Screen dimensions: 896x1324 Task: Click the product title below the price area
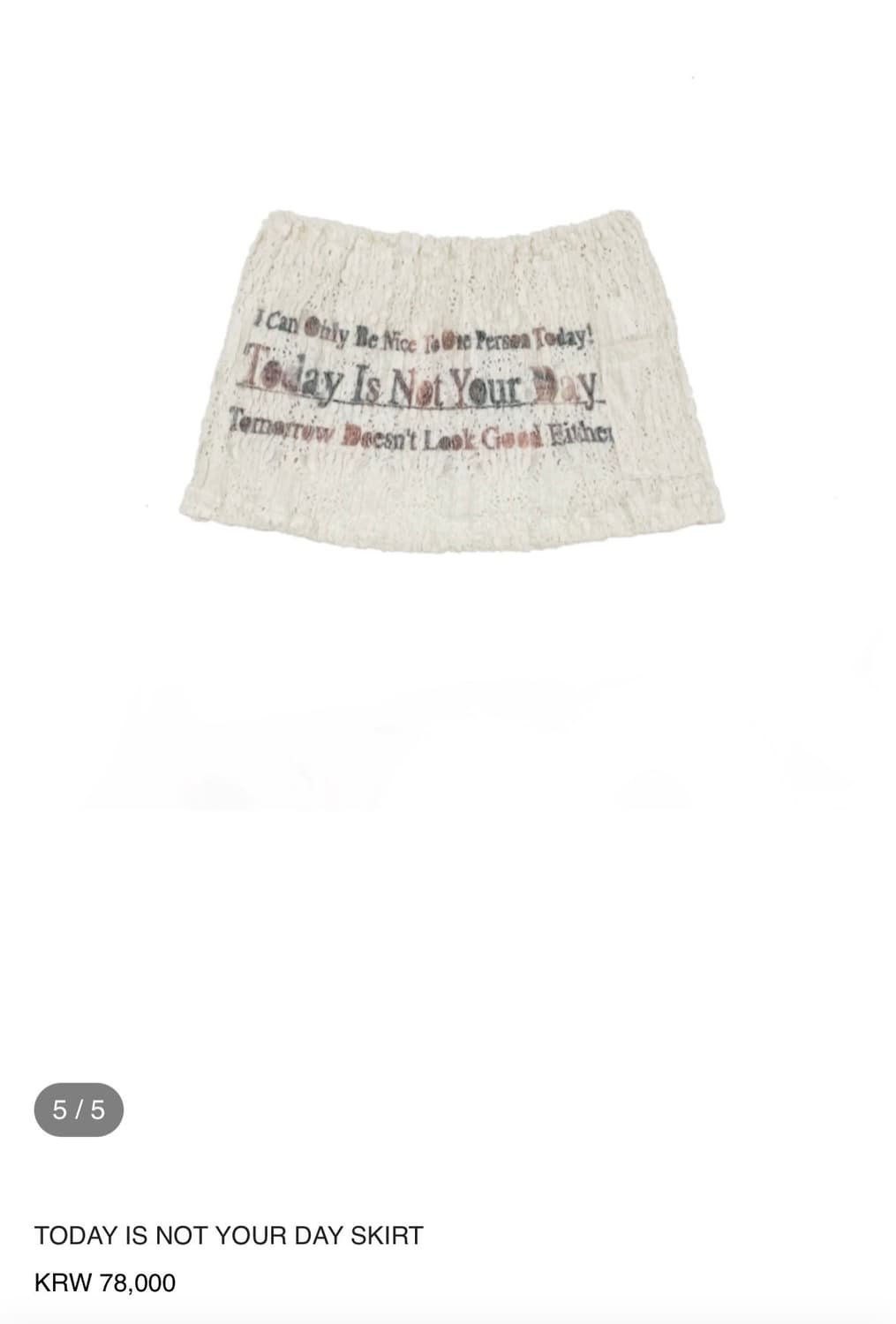230,1237
